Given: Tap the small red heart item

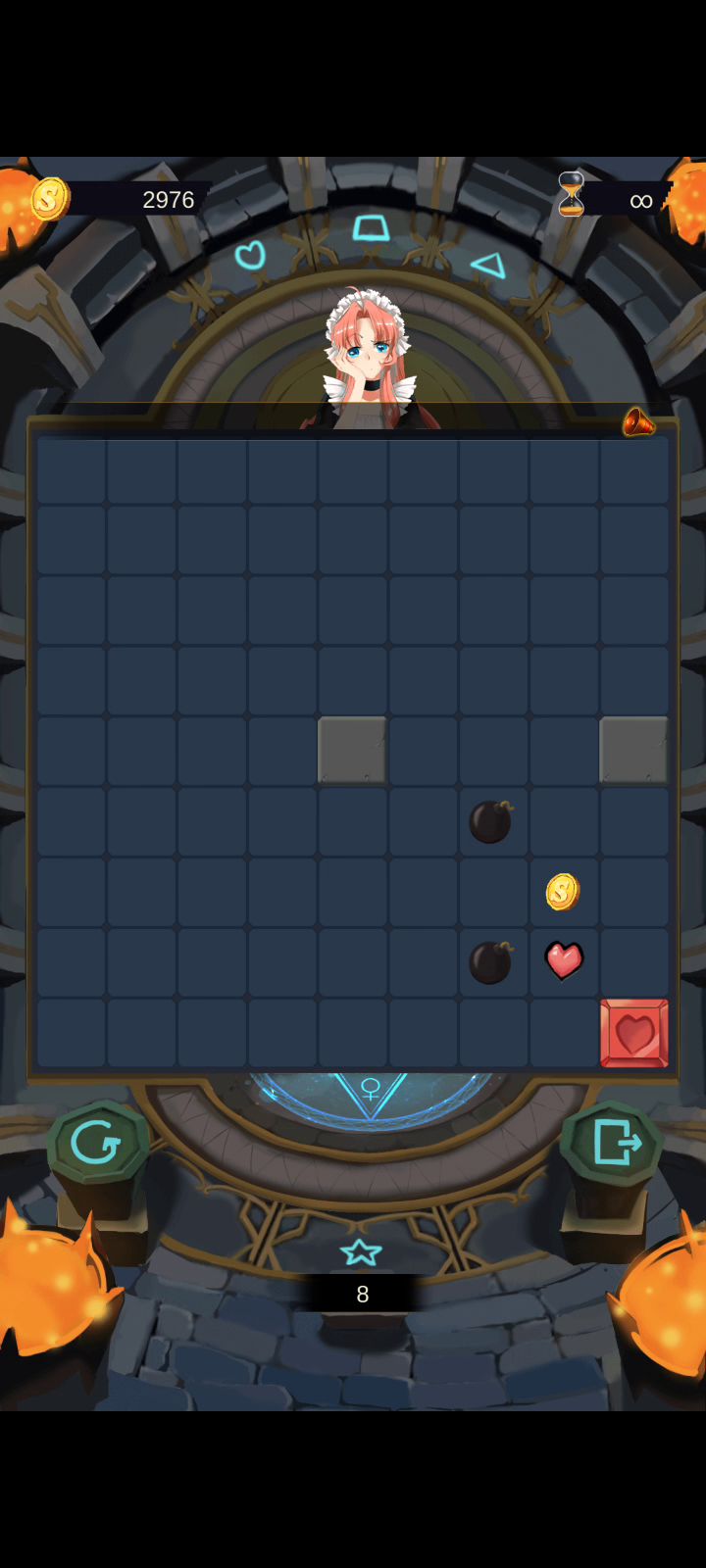Looking at the screenshot, I should (x=564, y=960).
